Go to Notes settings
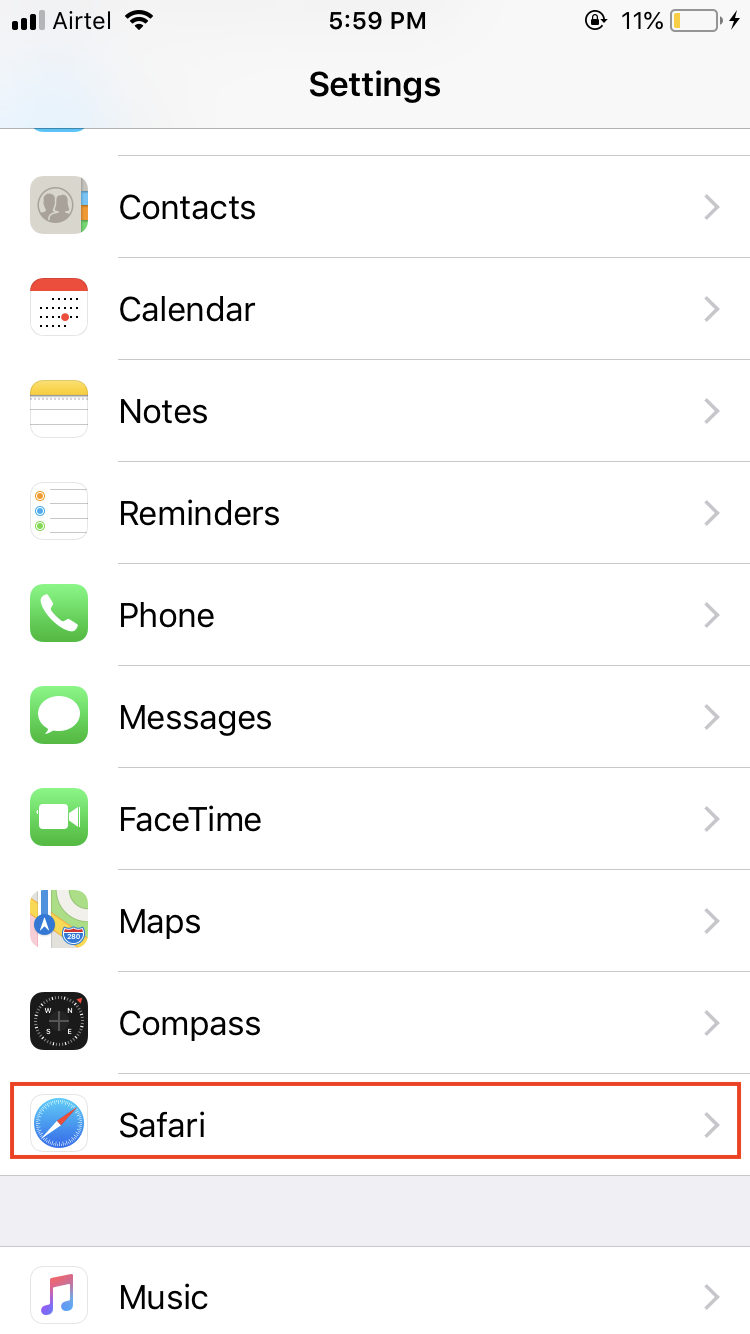 click(375, 411)
